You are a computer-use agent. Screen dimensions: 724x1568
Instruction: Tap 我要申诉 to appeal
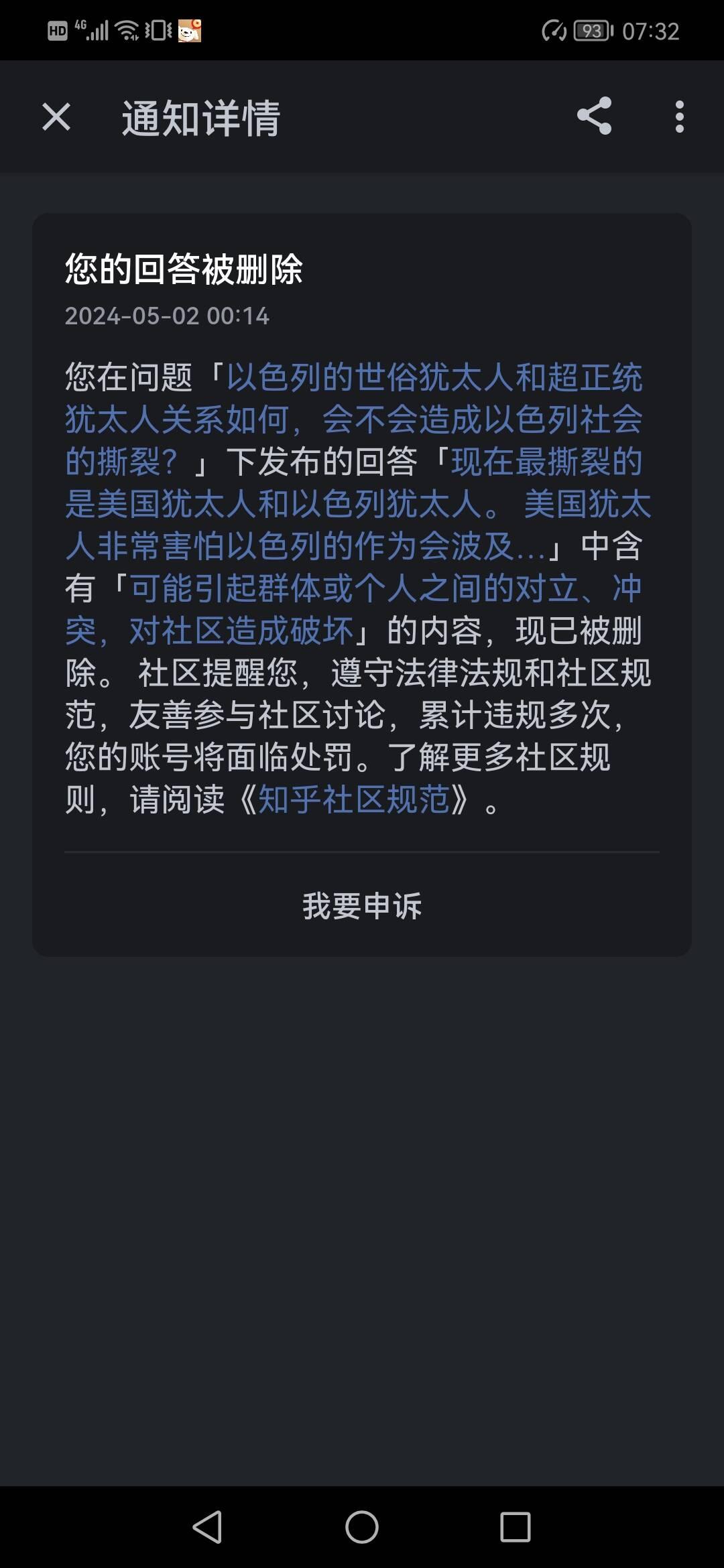click(362, 906)
